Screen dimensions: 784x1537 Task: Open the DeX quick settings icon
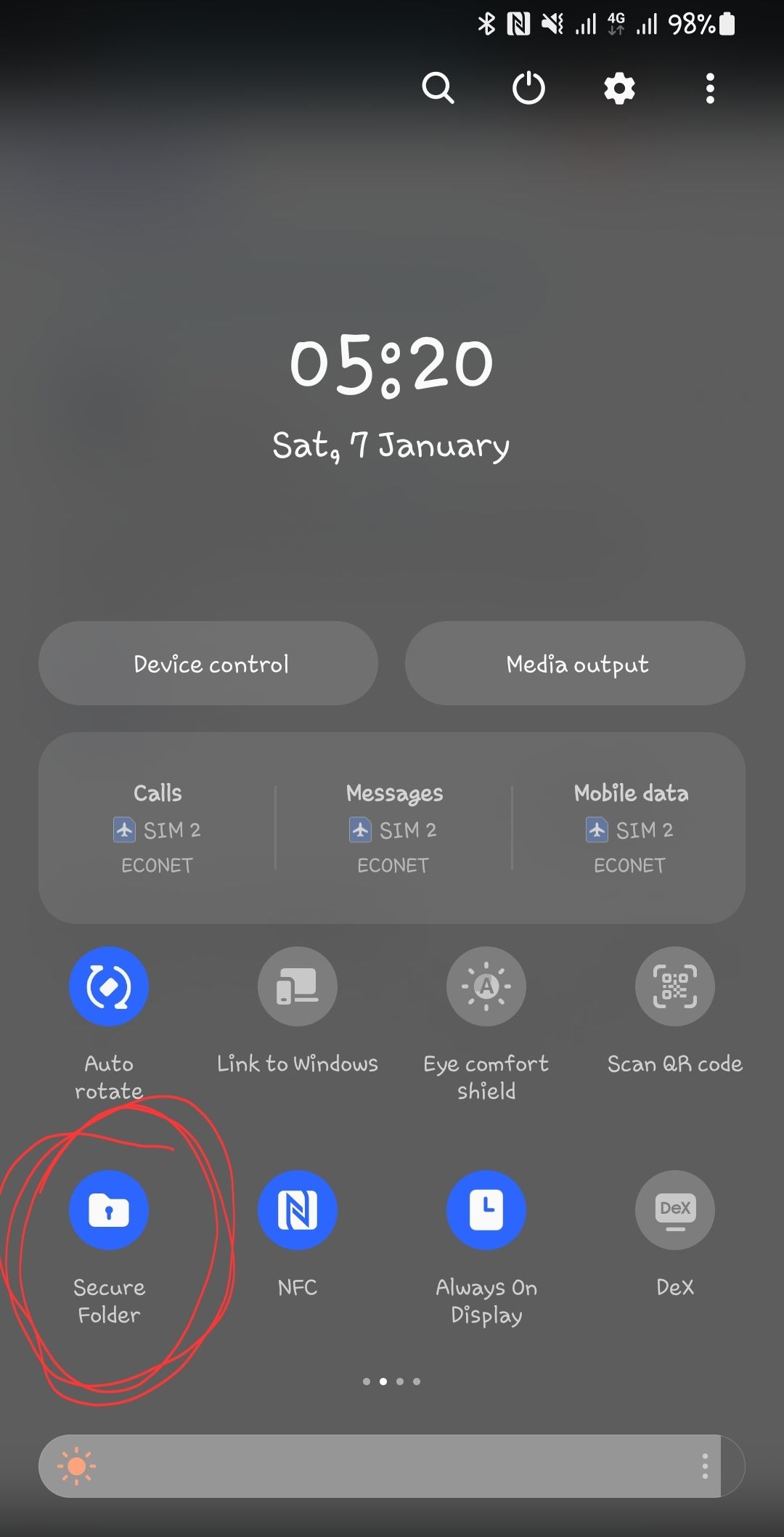point(674,1209)
